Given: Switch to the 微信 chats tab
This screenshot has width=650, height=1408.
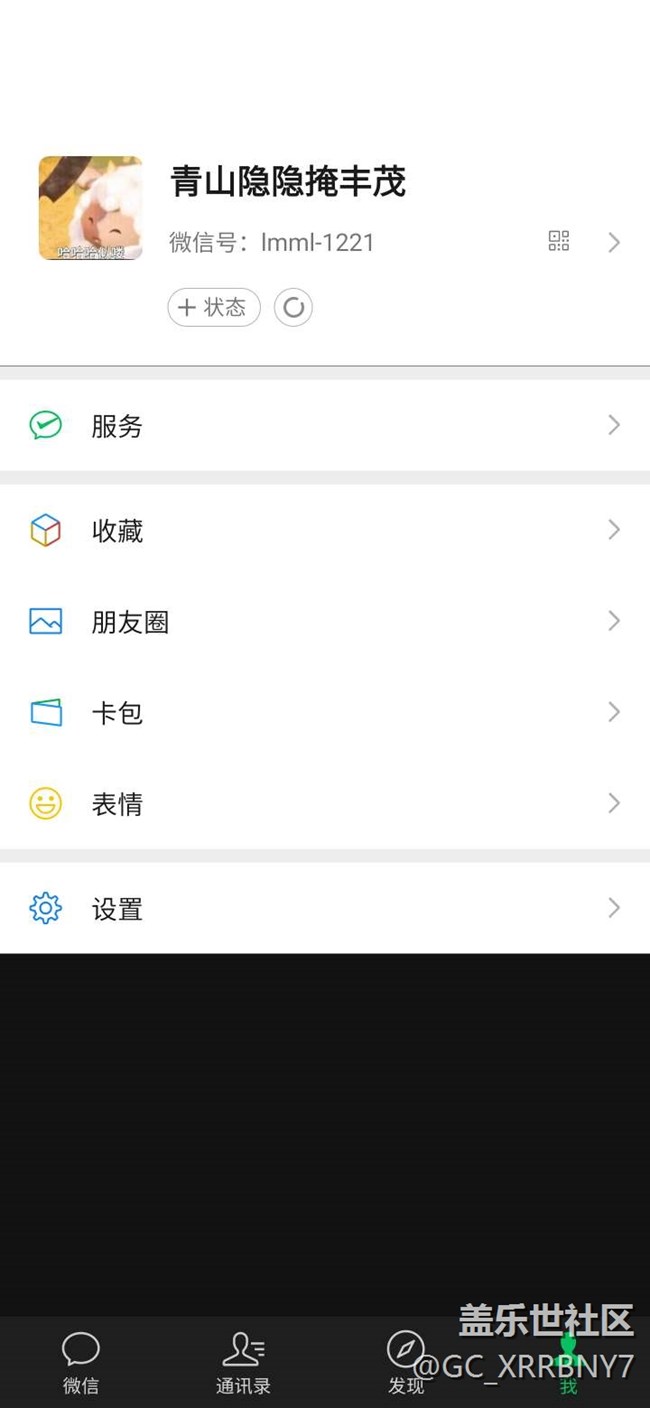Looking at the screenshot, I should tap(81, 1362).
